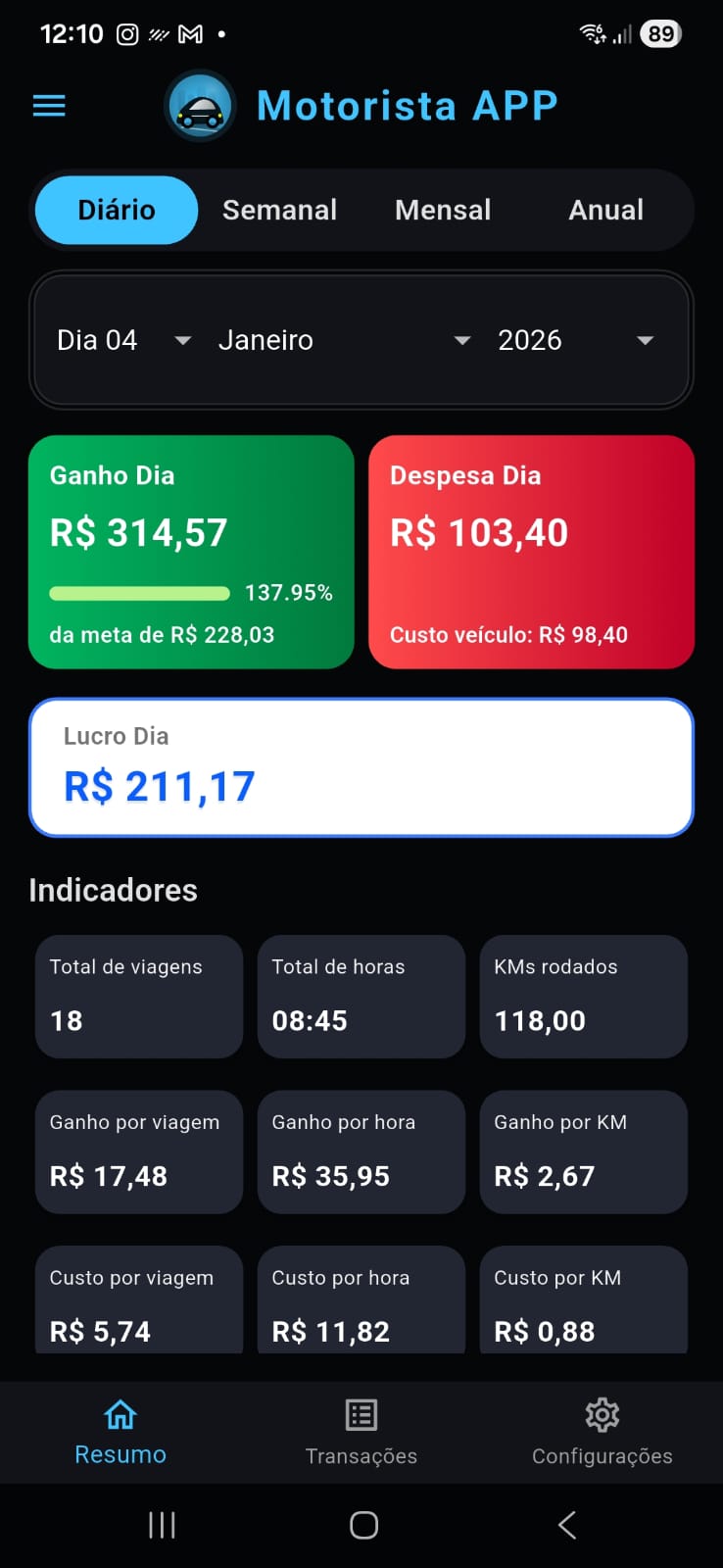This screenshot has width=723, height=1568.
Task: Open the hamburger navigation menu
Action: [x=48, y=105]
